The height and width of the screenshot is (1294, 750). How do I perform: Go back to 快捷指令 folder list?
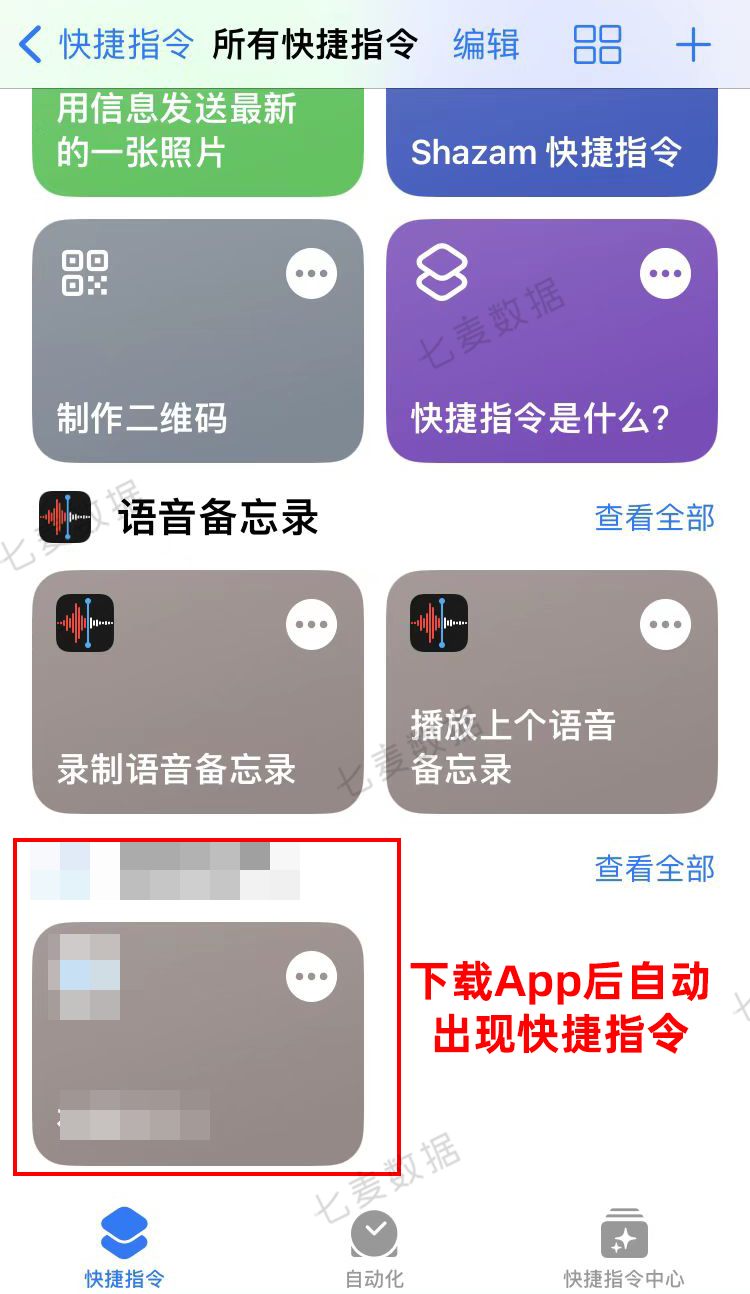106,45
